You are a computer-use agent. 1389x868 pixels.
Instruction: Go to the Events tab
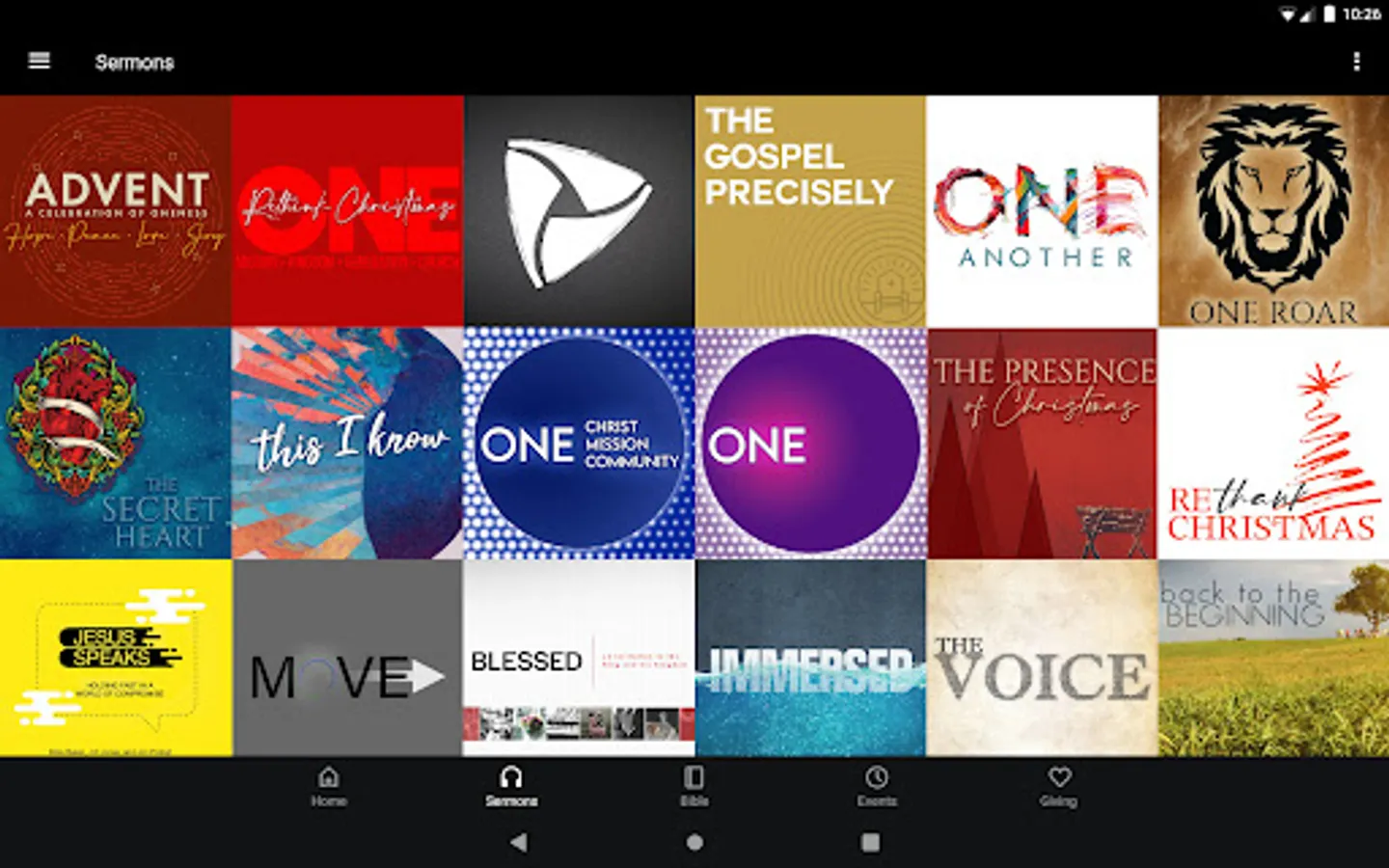coord(877,786)
